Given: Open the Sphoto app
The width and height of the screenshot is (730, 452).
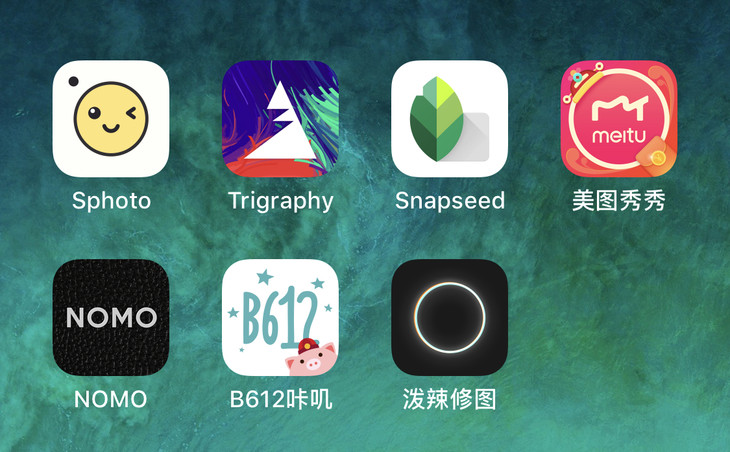Looking at the screenshot, I should click(110, 119).
